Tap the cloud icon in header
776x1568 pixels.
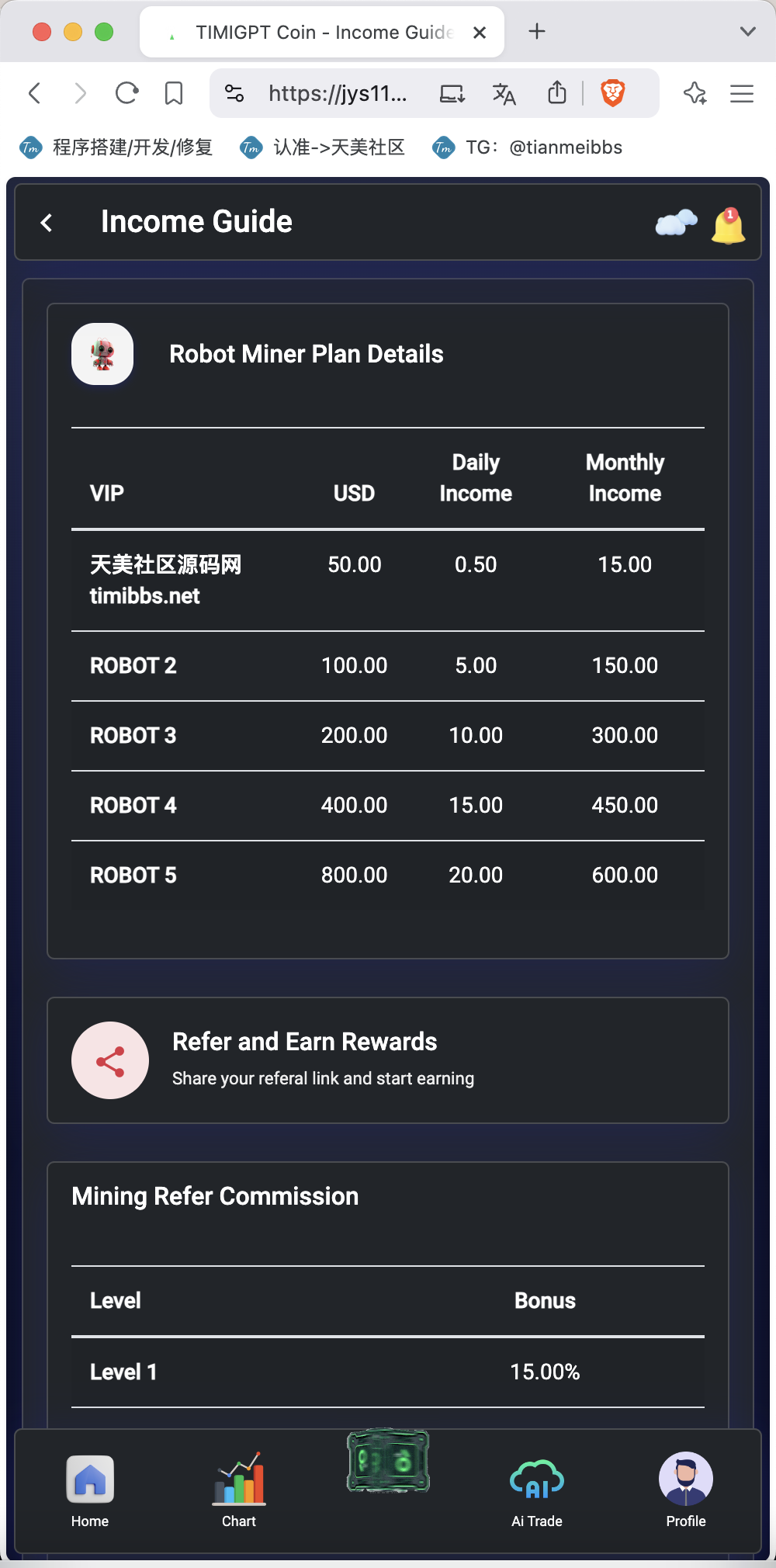pos(676,223)
